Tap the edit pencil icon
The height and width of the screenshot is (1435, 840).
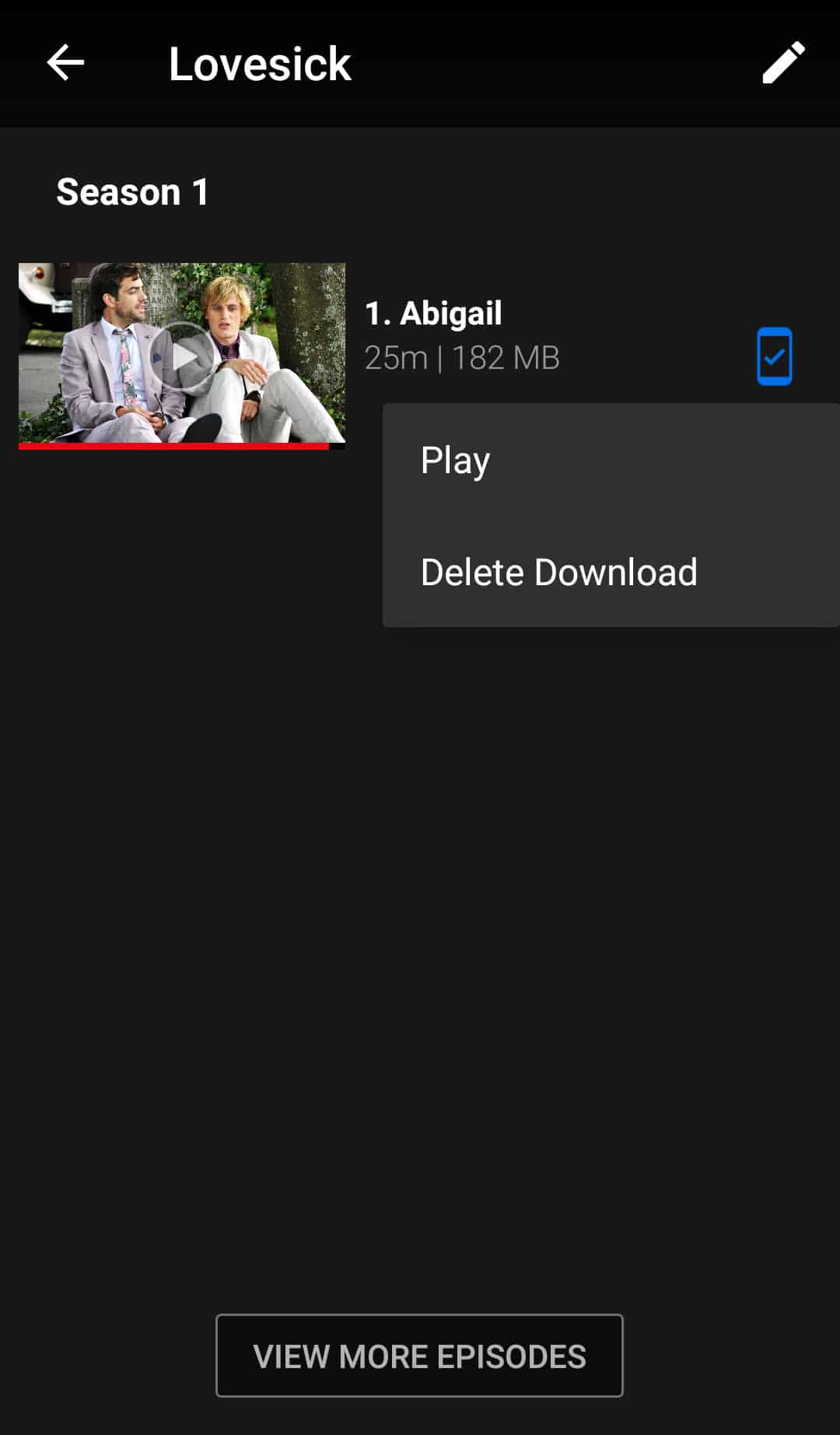click(782, 62)
